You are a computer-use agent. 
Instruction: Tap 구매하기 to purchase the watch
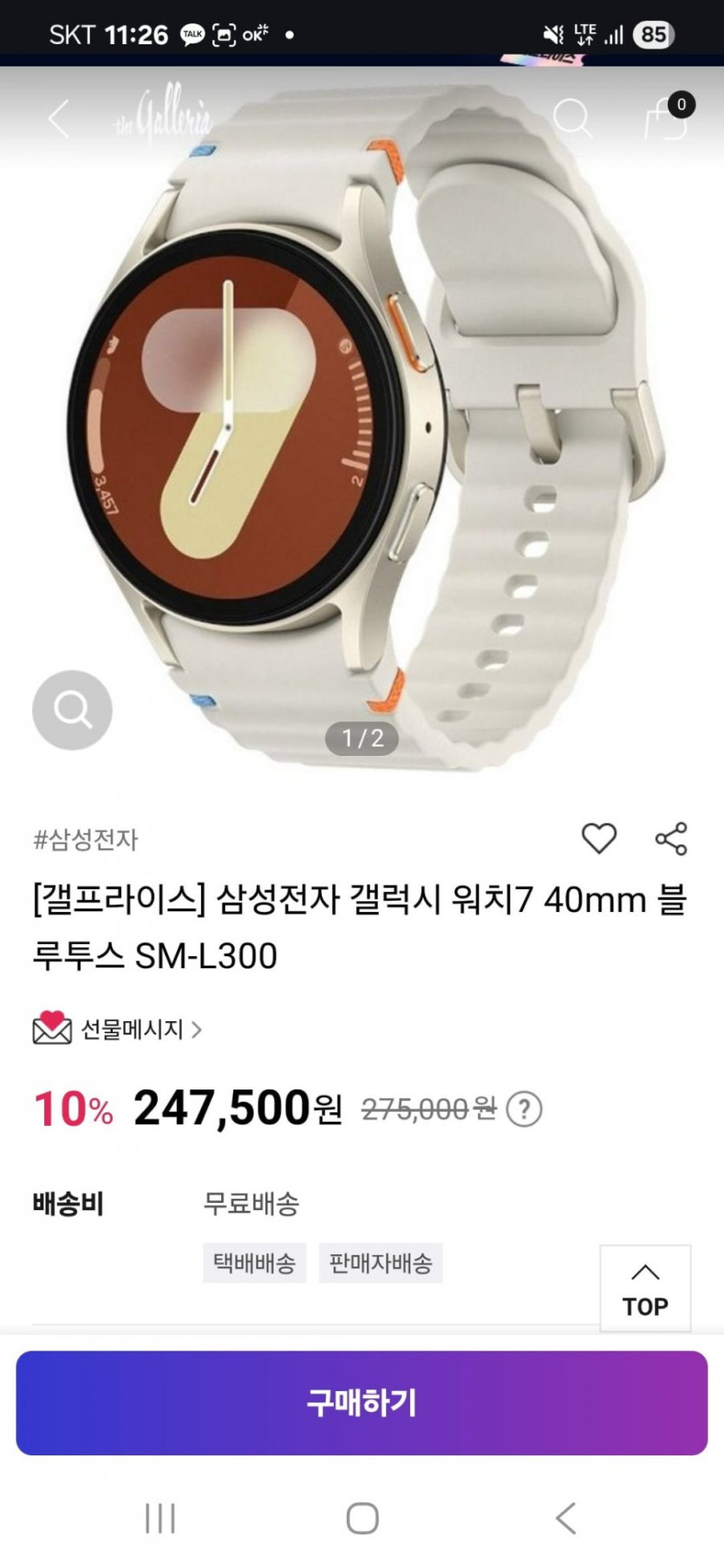tap(362, 1402)
